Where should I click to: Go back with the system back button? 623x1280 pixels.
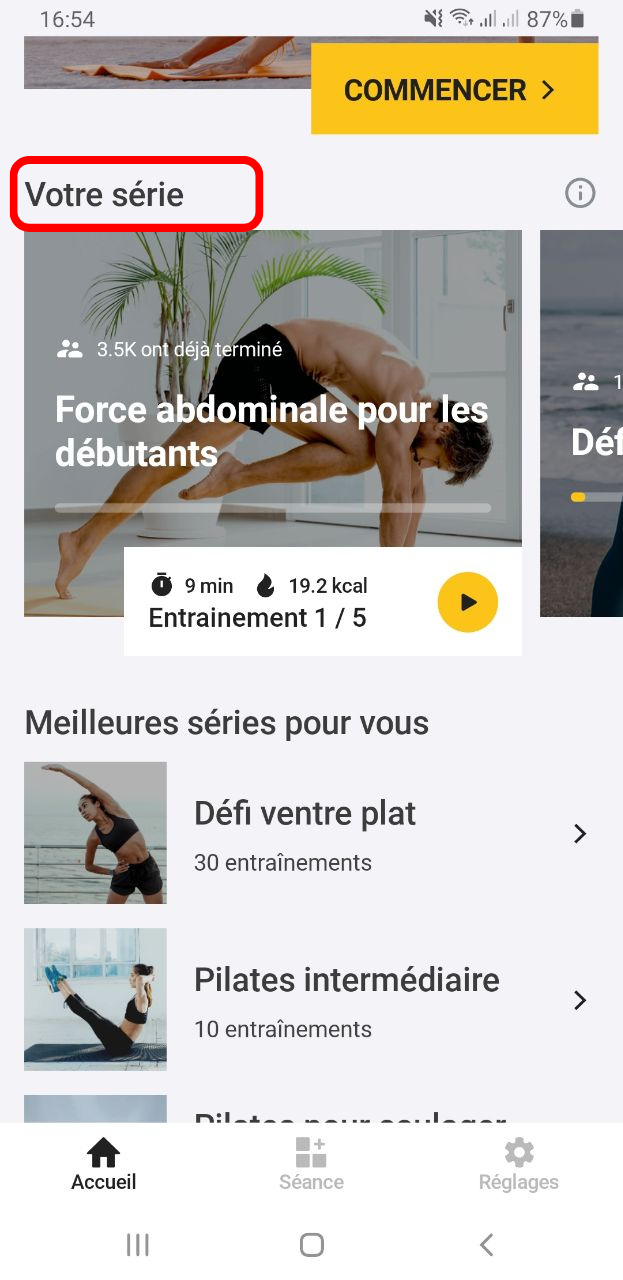click(486, 1244)
